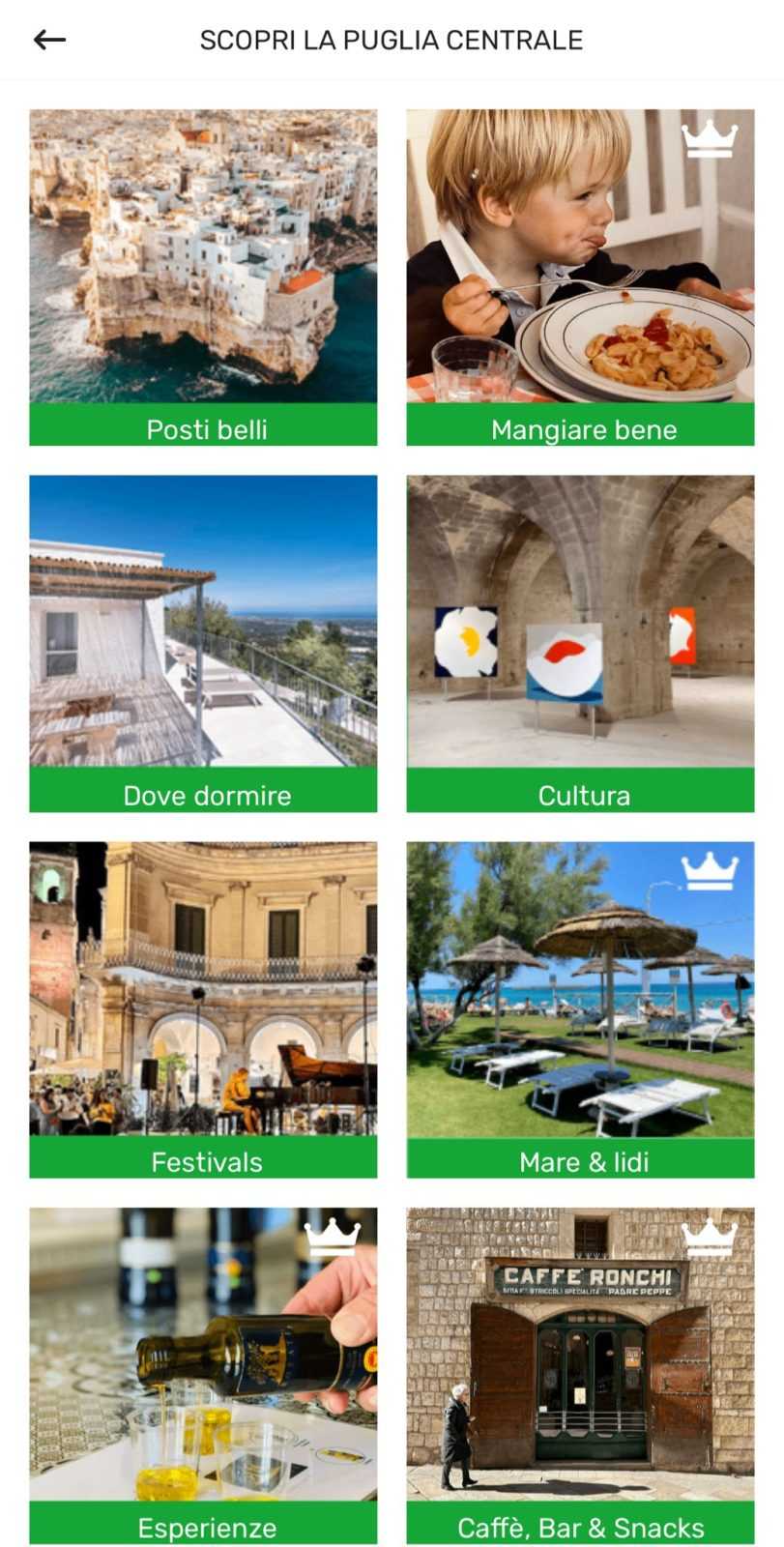View the Festivals category
Image resolution: width=784 pixels, height=1547 pixels.
pos(203,1009)
